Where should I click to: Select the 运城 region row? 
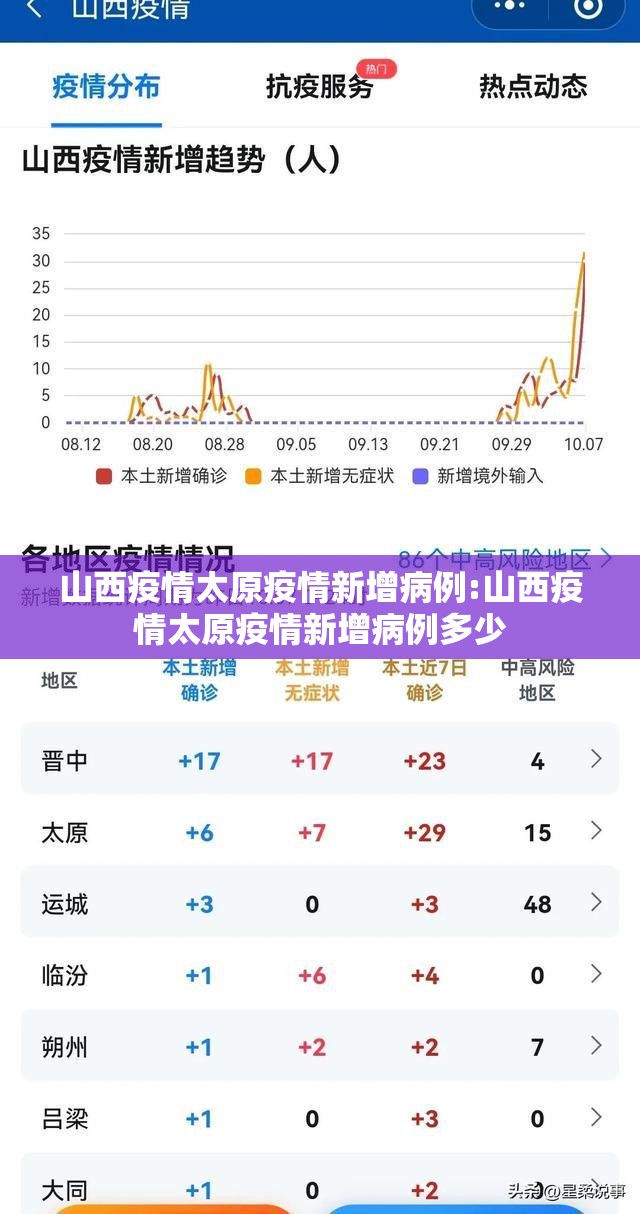pyautogui.click(x=320, y=904)
